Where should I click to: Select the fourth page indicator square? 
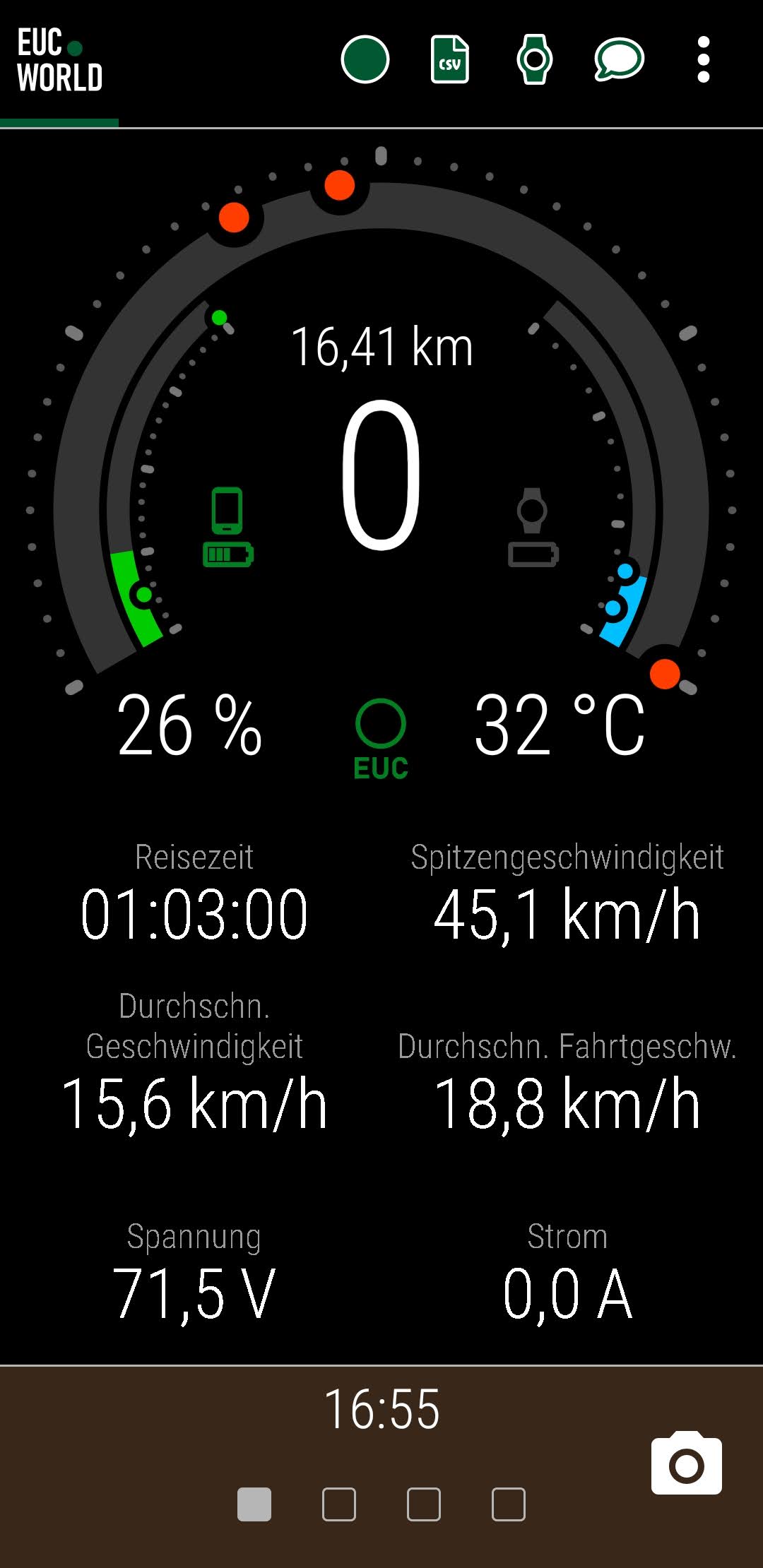pyautogui.click(x=509, y=1504)
